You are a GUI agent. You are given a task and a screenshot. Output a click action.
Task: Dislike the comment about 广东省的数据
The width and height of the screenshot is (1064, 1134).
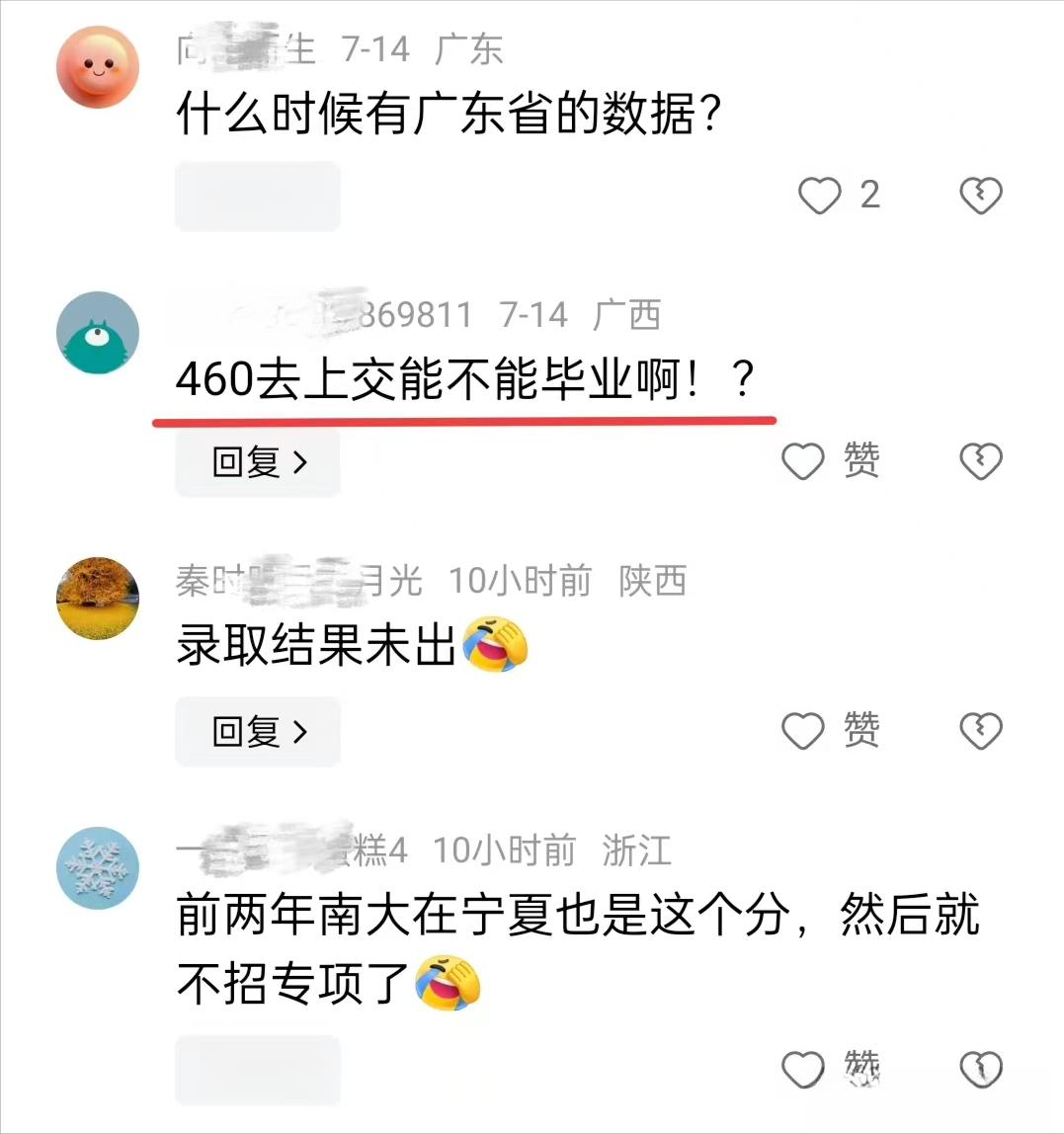pos(980,196)
